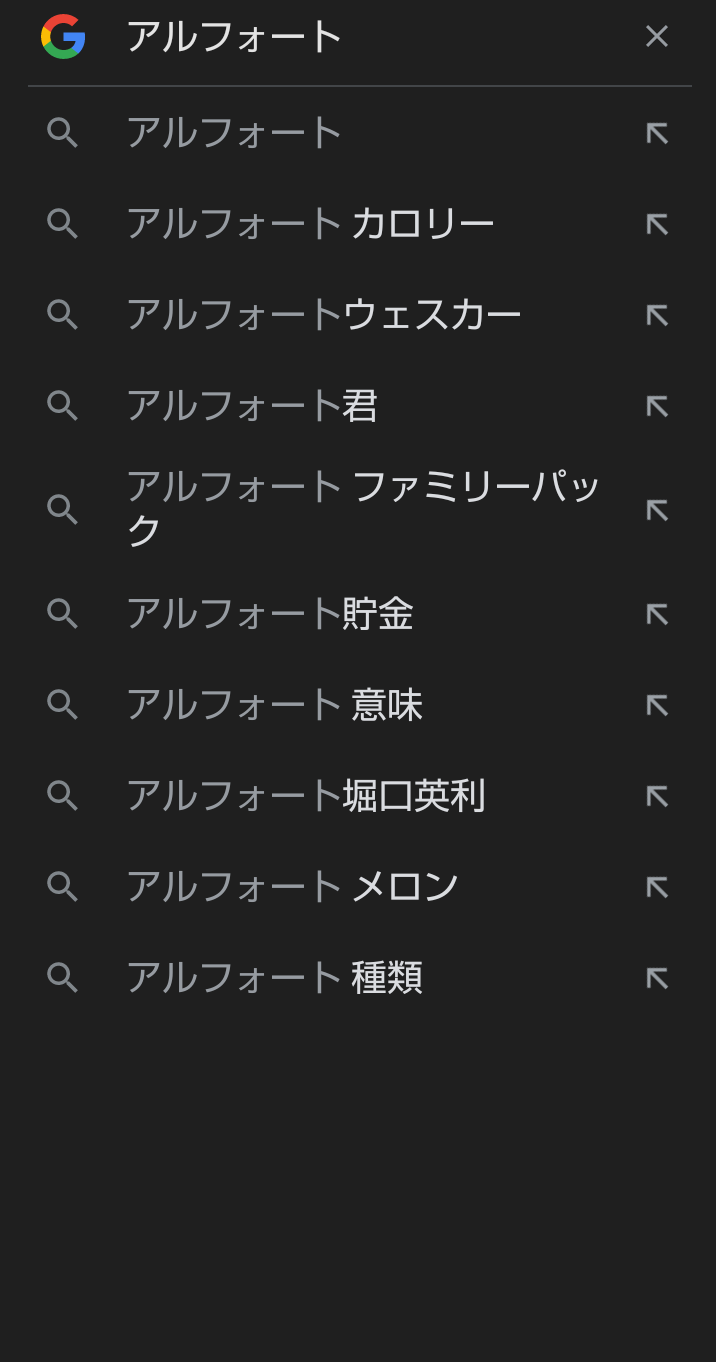Insert アルフォート カロリー into search box via arrow
The image size is (716, 1362).
pos(657,224)
